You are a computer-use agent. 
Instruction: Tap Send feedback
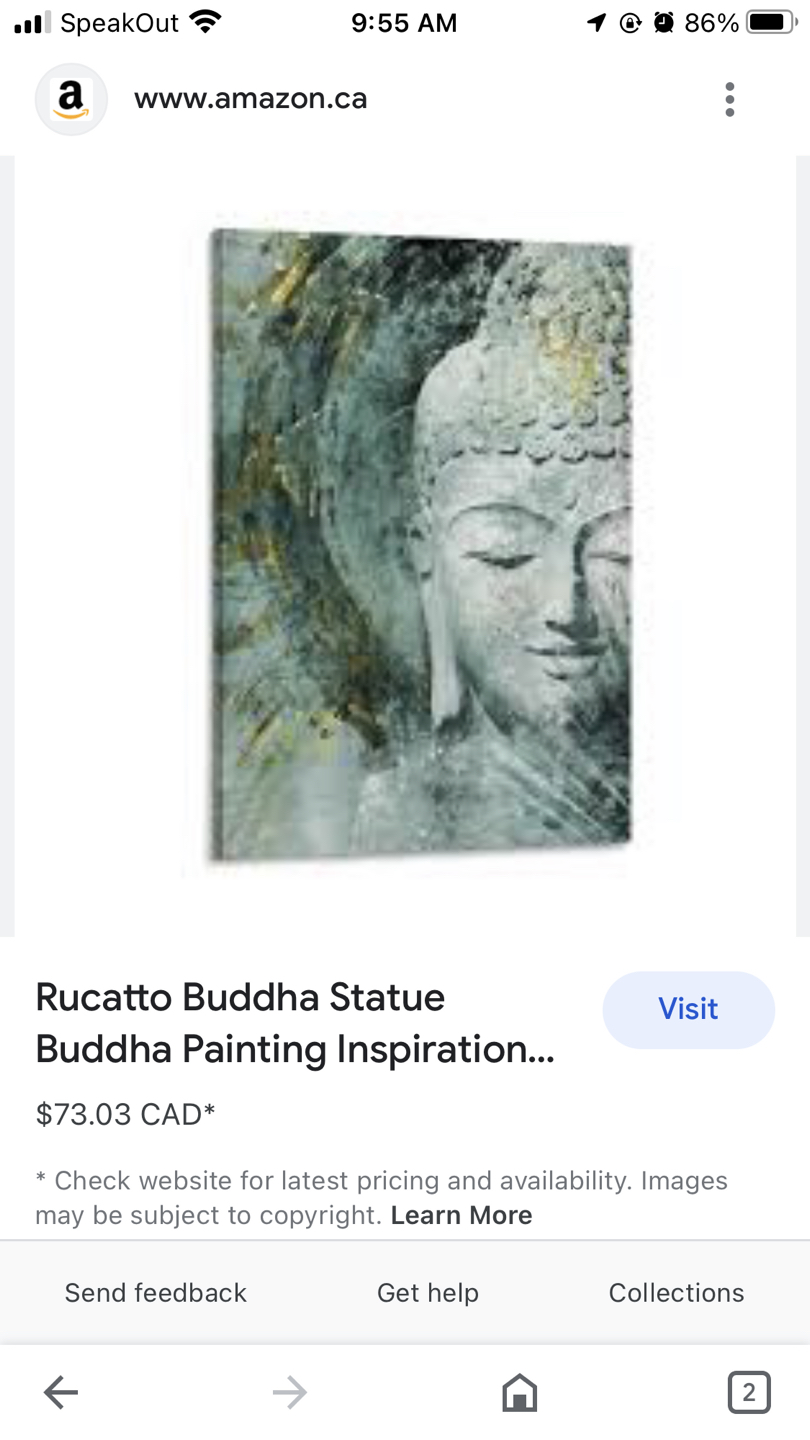(x=155, y=1293)
